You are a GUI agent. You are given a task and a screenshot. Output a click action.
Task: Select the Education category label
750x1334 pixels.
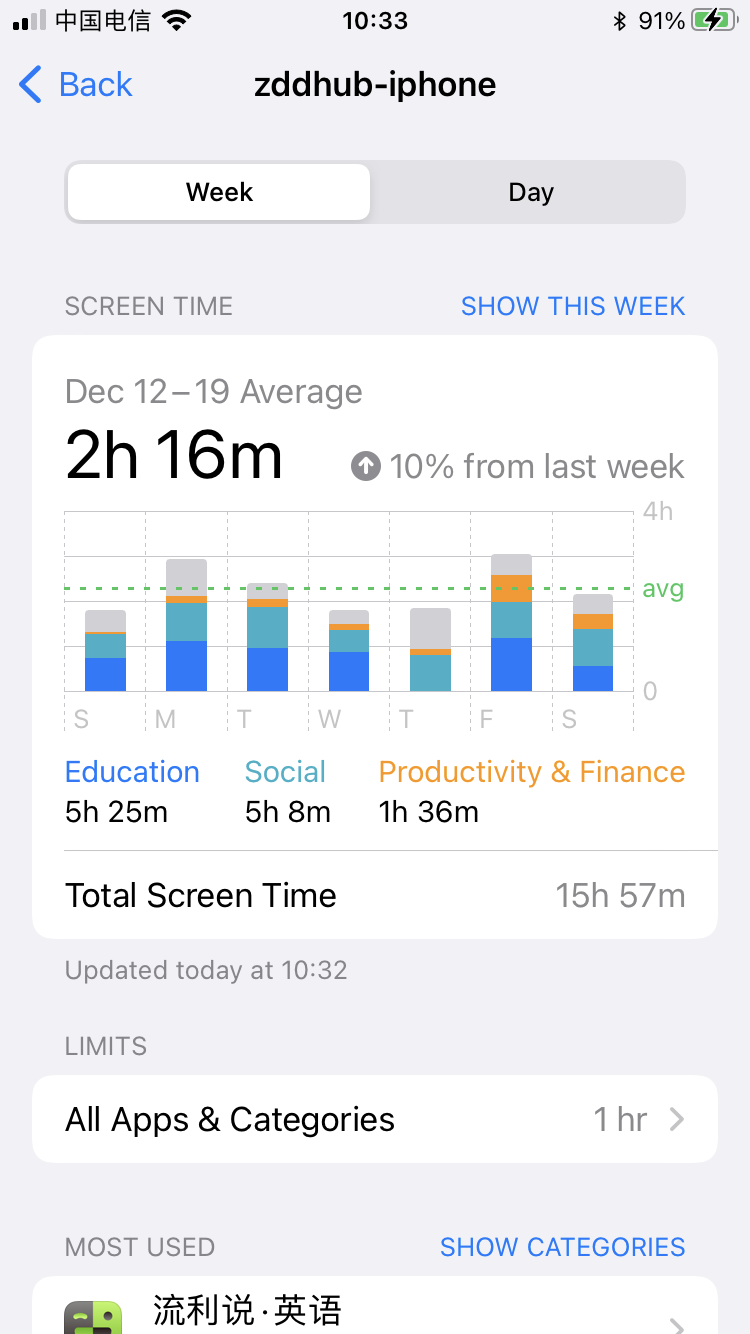(x=132, y=771)
